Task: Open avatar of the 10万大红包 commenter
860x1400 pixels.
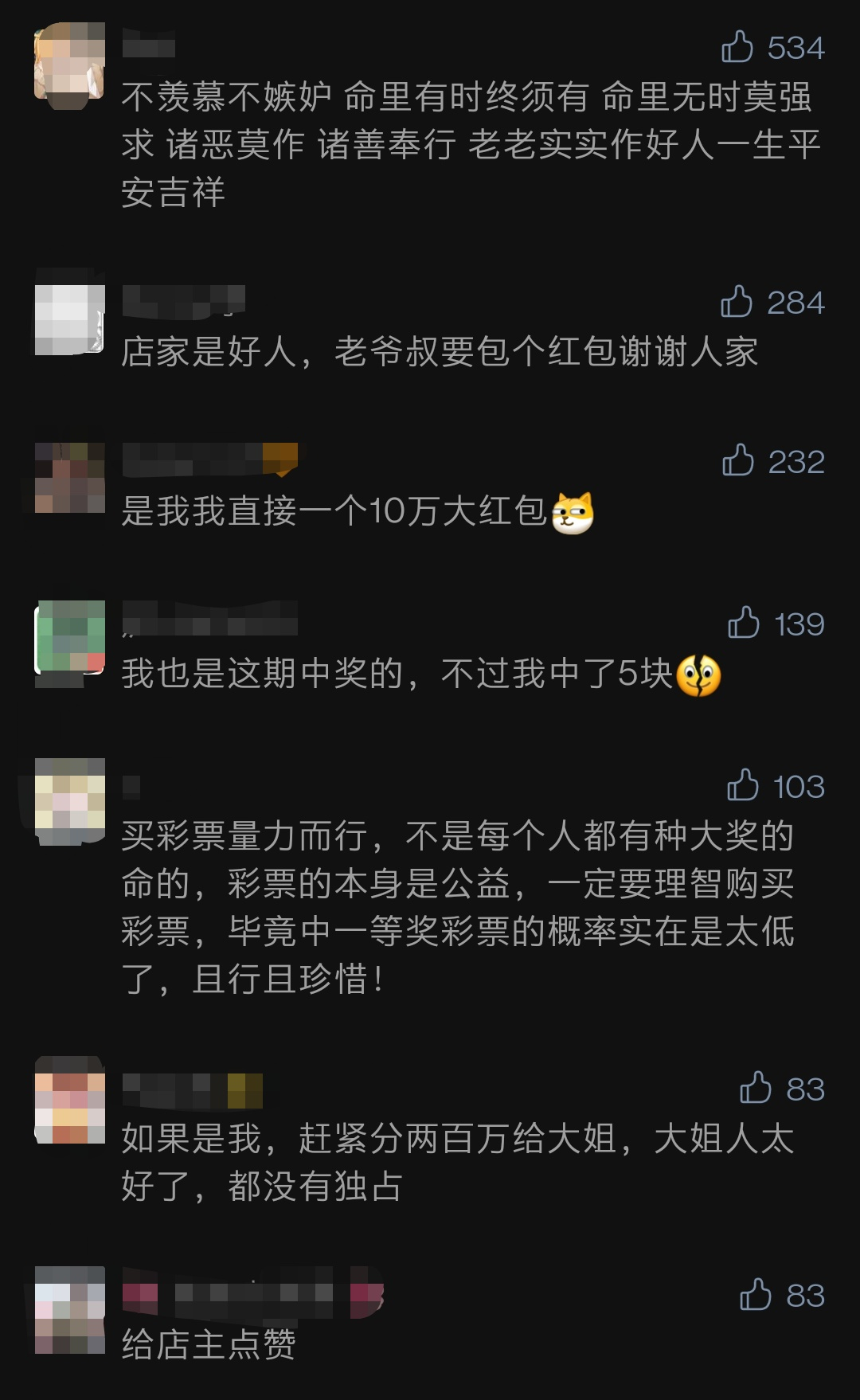Action: (x=70, y=478)
